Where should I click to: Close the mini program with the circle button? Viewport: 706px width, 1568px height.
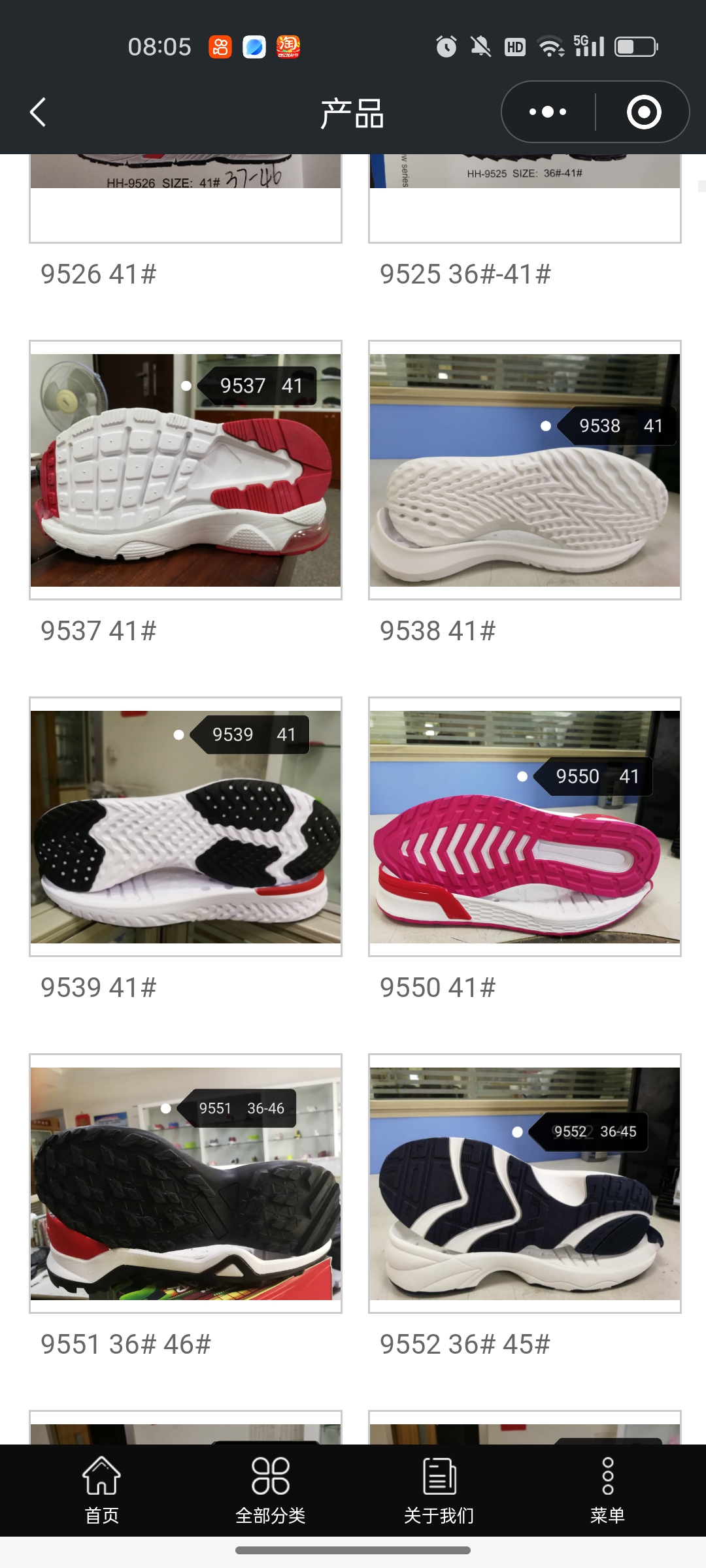643,112
